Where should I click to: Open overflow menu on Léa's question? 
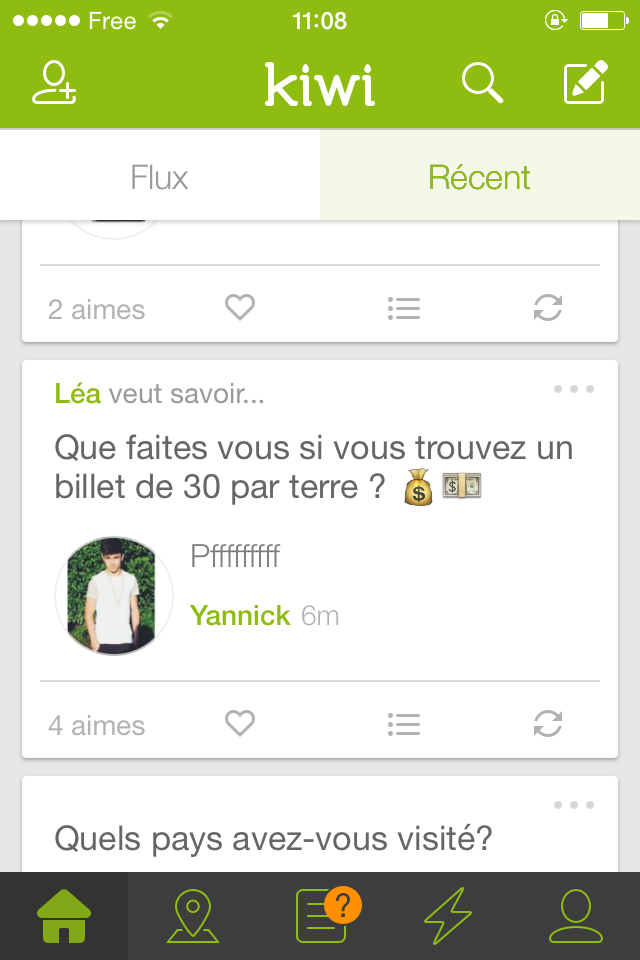click(x=574, y=389)
